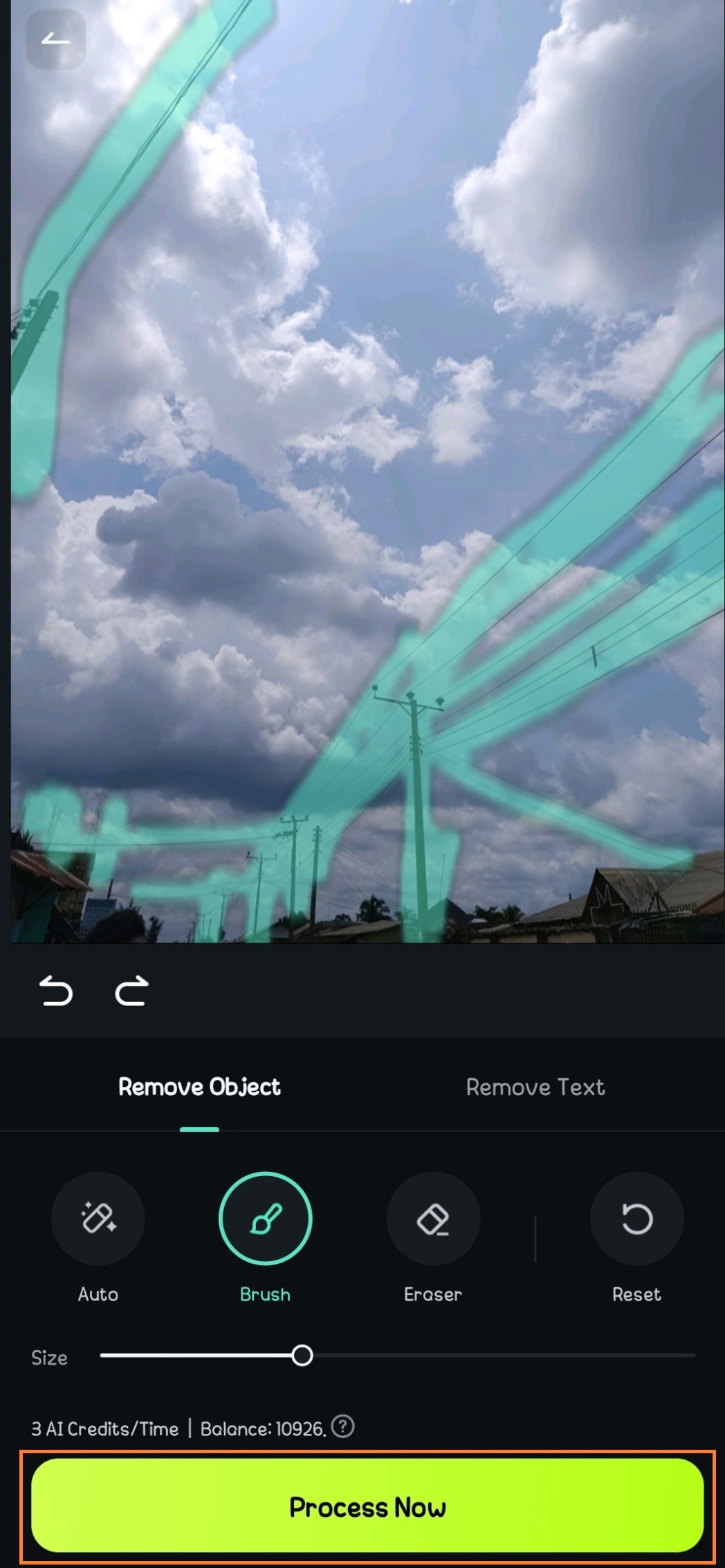
Task: Redo the last undone stroke
Action: 131,990
